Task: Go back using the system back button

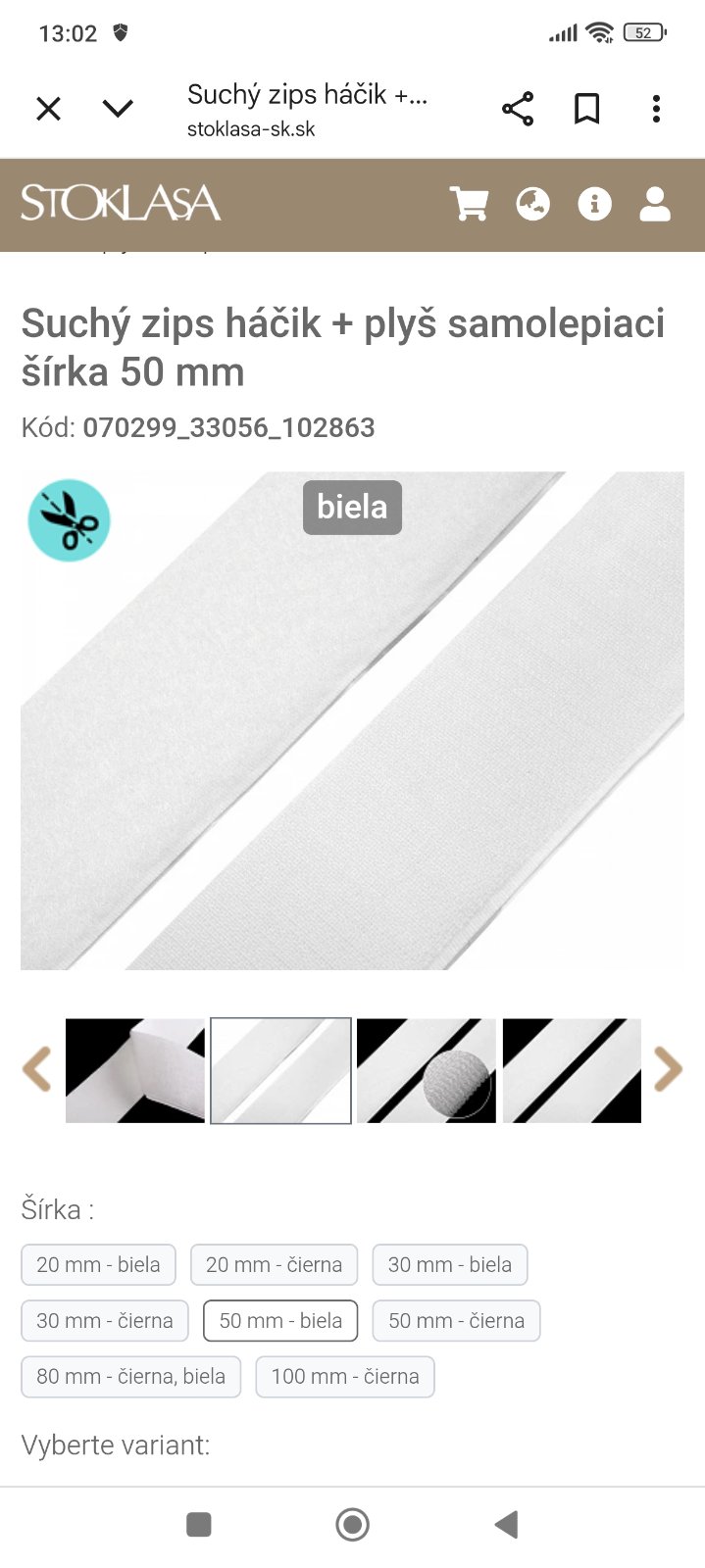Action: [x=506, y=1524]
